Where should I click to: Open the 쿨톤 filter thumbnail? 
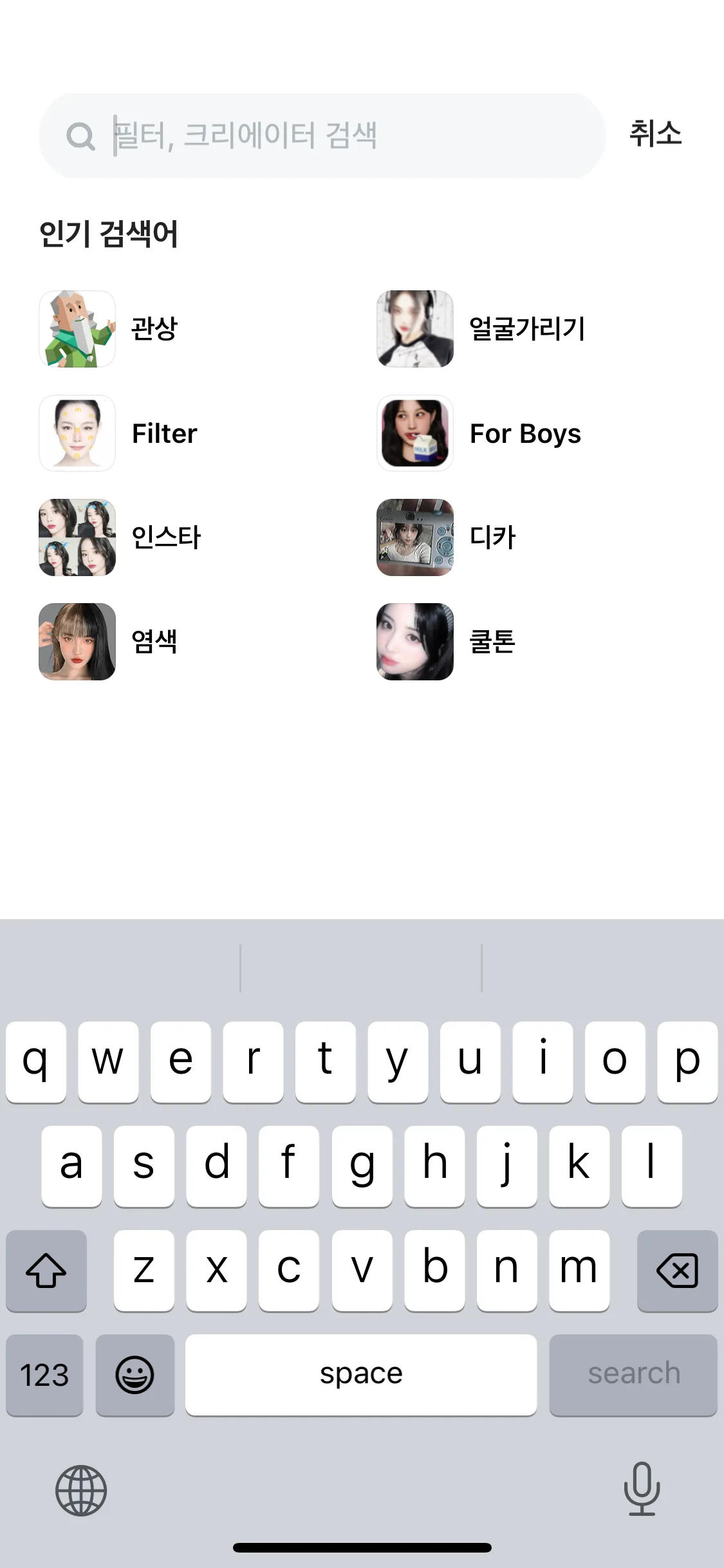[414, 642]
